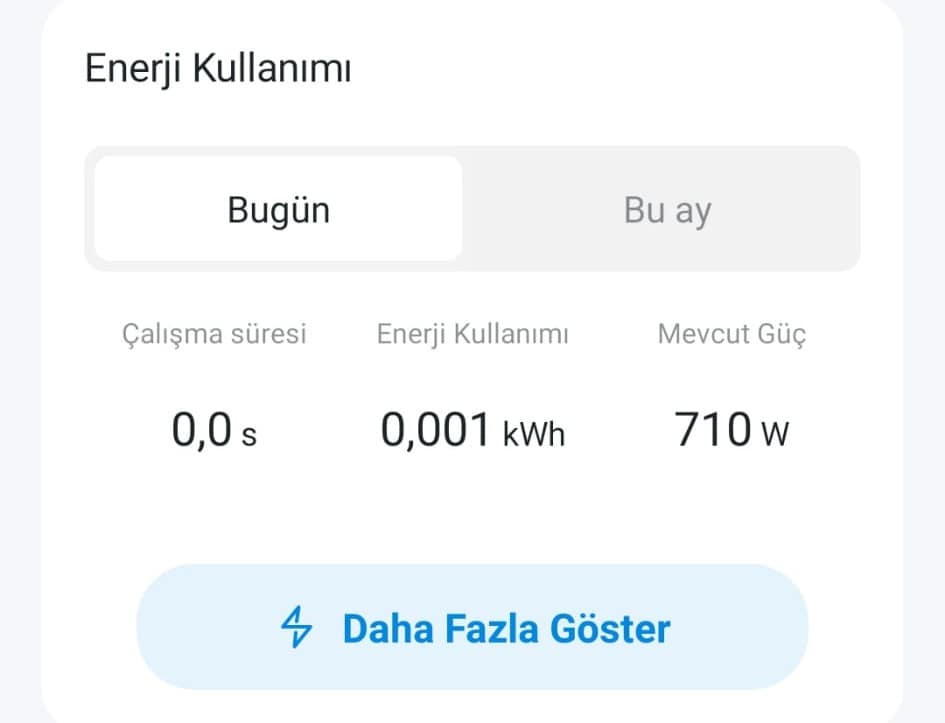Switch to the Bu ay tab
The height and width of the screenshot is (723, 945).
pos(667,210)
